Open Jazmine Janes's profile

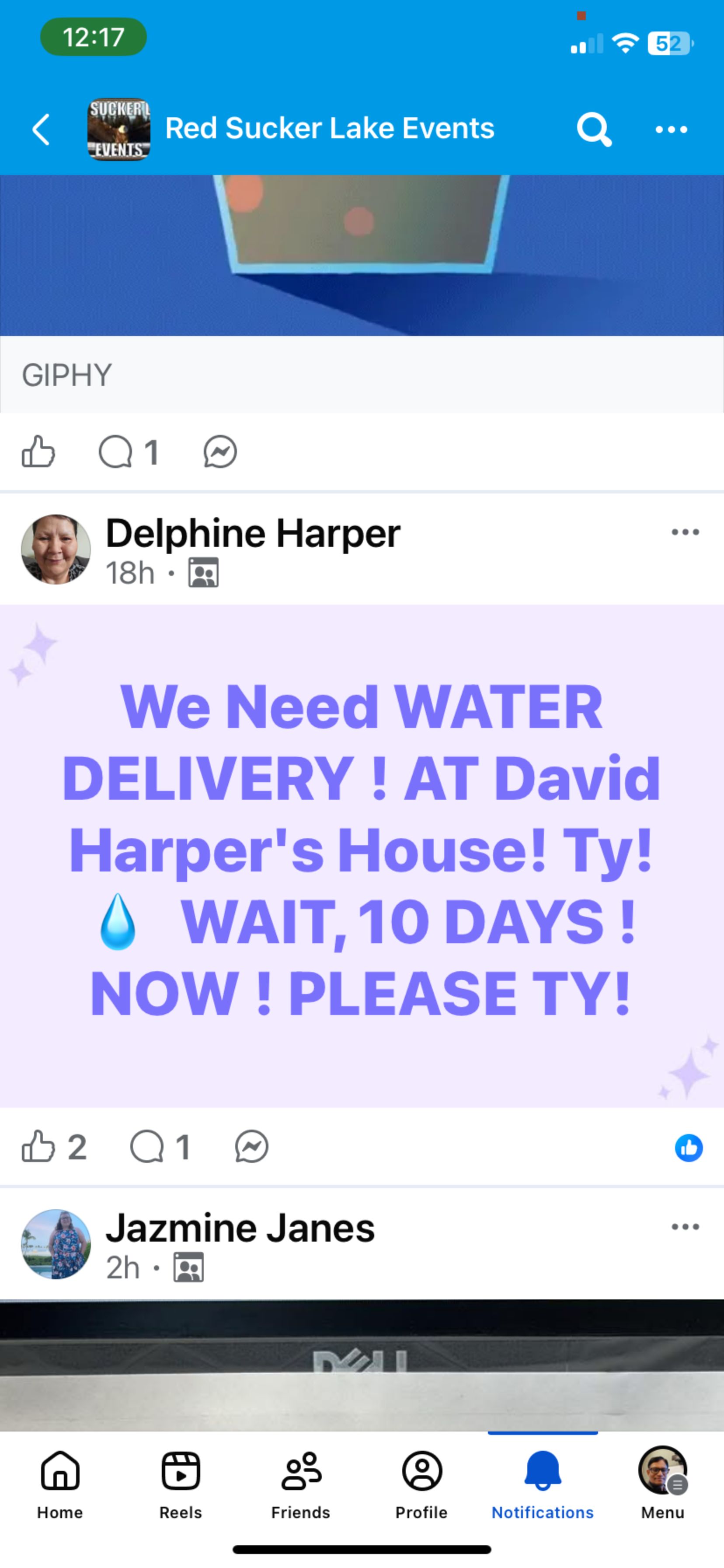tap(240, 1228)
